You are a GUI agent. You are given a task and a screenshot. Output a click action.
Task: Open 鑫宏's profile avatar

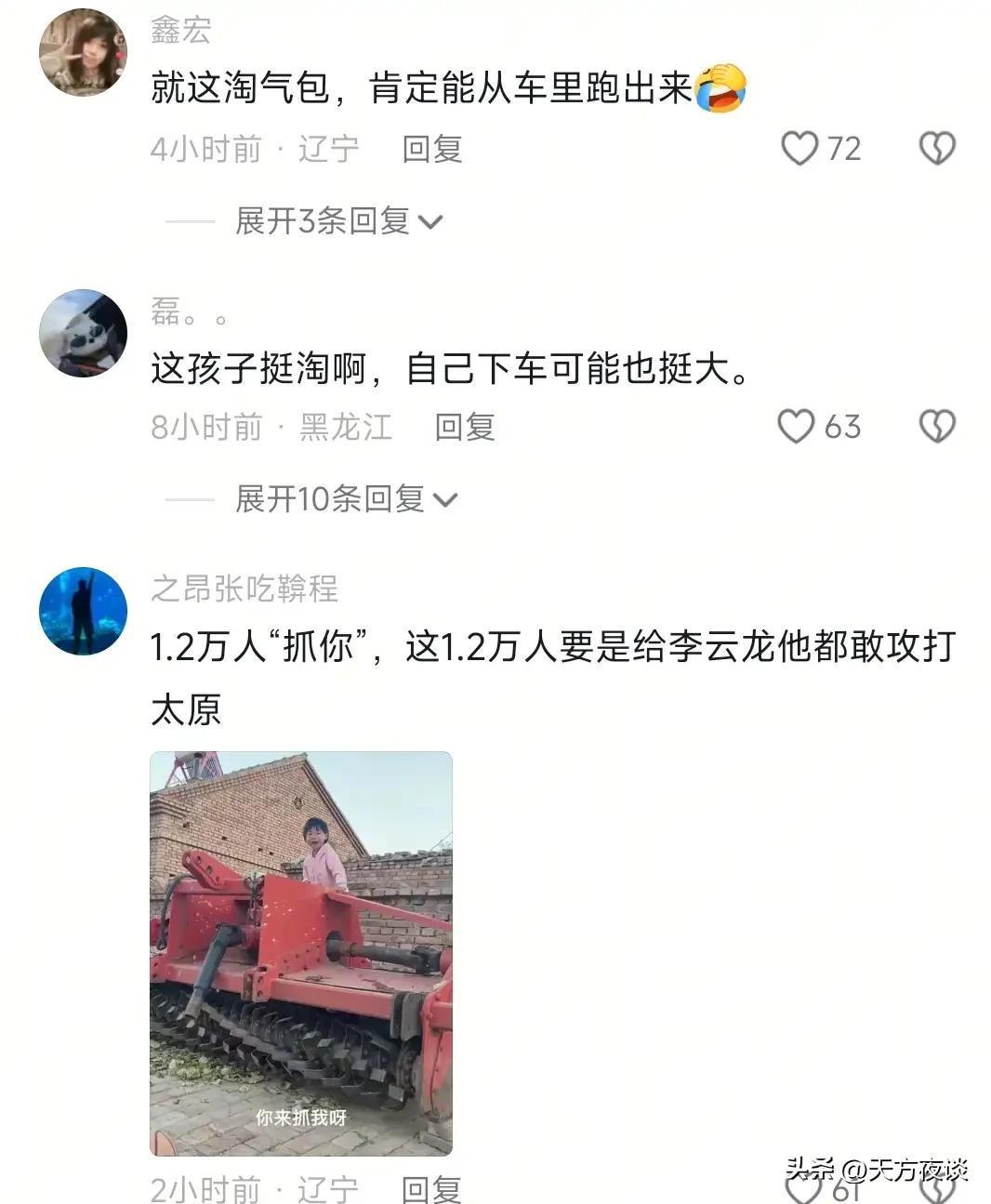83,53
